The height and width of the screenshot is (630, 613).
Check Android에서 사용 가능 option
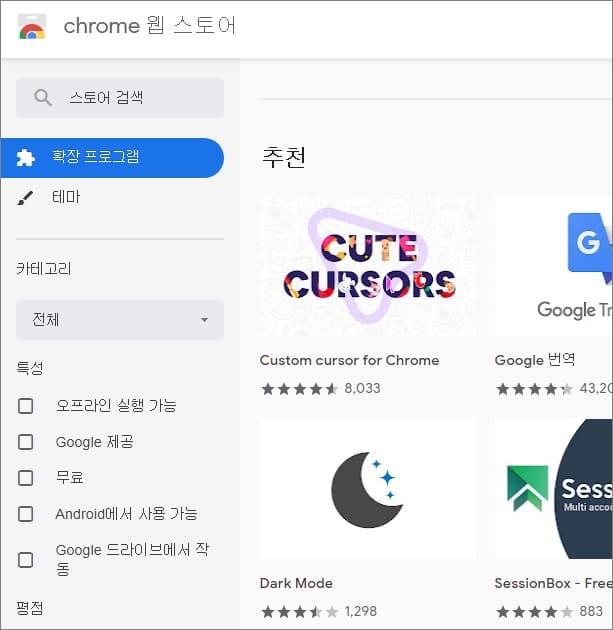(26, 514)
